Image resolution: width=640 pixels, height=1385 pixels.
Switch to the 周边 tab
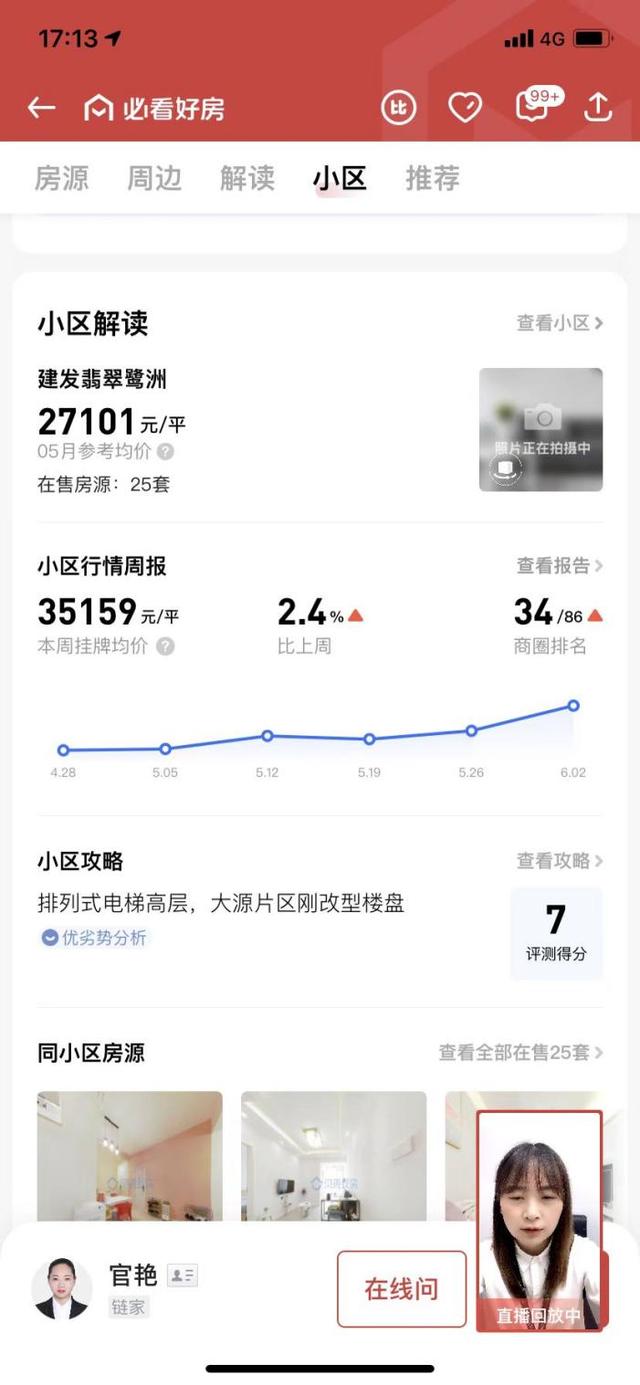tap(154, 178)
